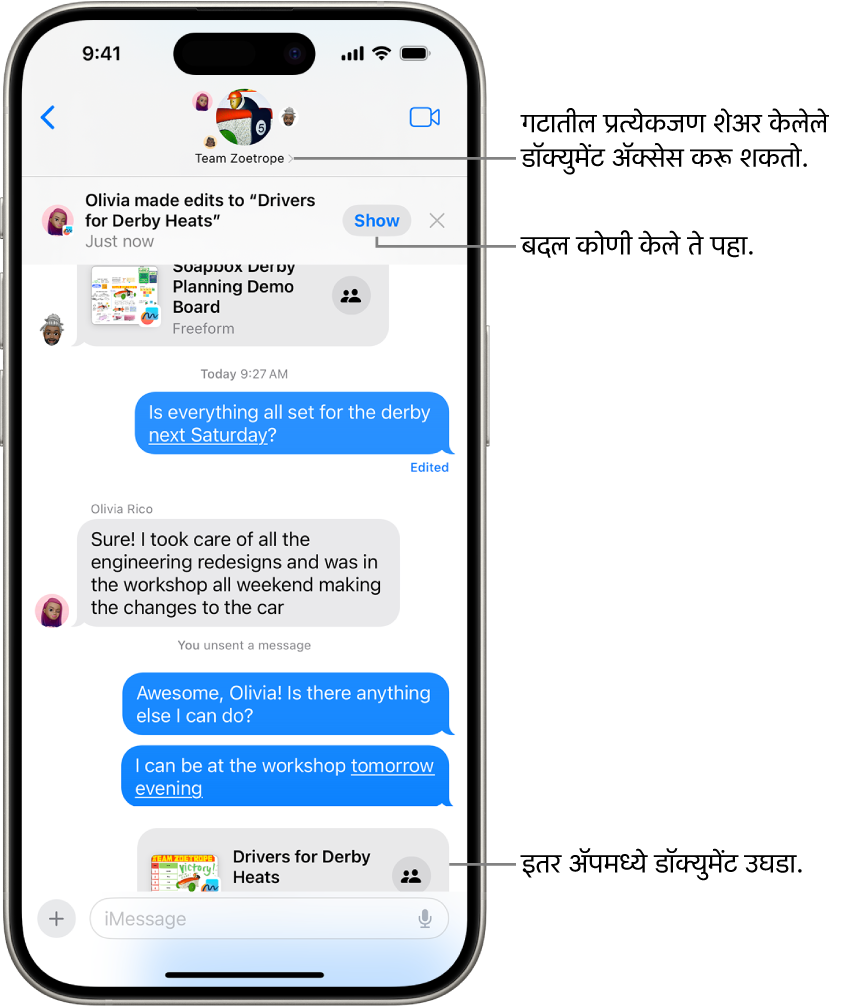Record an audio message with the microphone
The width and height of the screenshot is (843, 1008).
coord(426,918)
